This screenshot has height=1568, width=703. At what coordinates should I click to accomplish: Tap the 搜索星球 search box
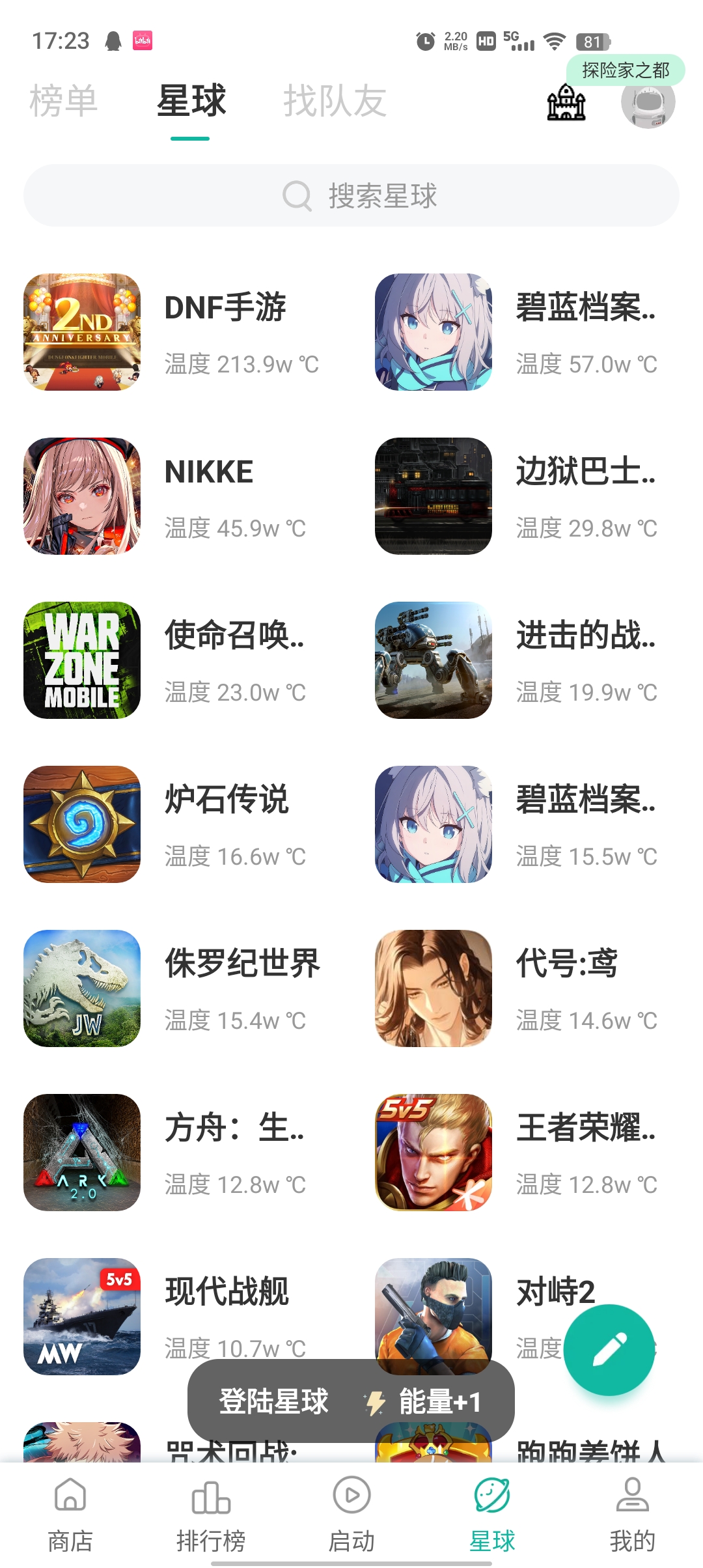pyautogui.click(x=351, y=195)
